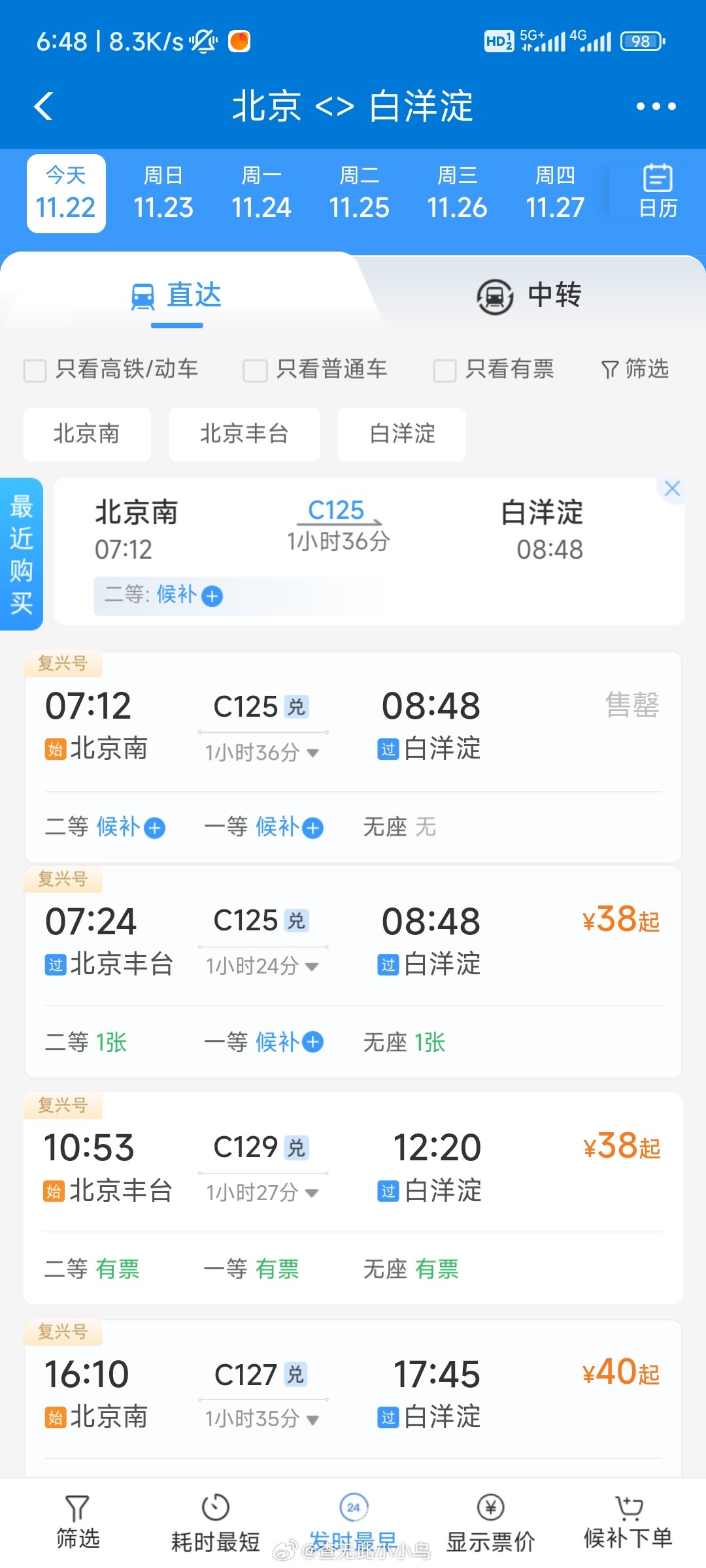Viewport: 706px width, 1568px height.
Task: Open the 日历 calendar picker
Action: (658, 191)
